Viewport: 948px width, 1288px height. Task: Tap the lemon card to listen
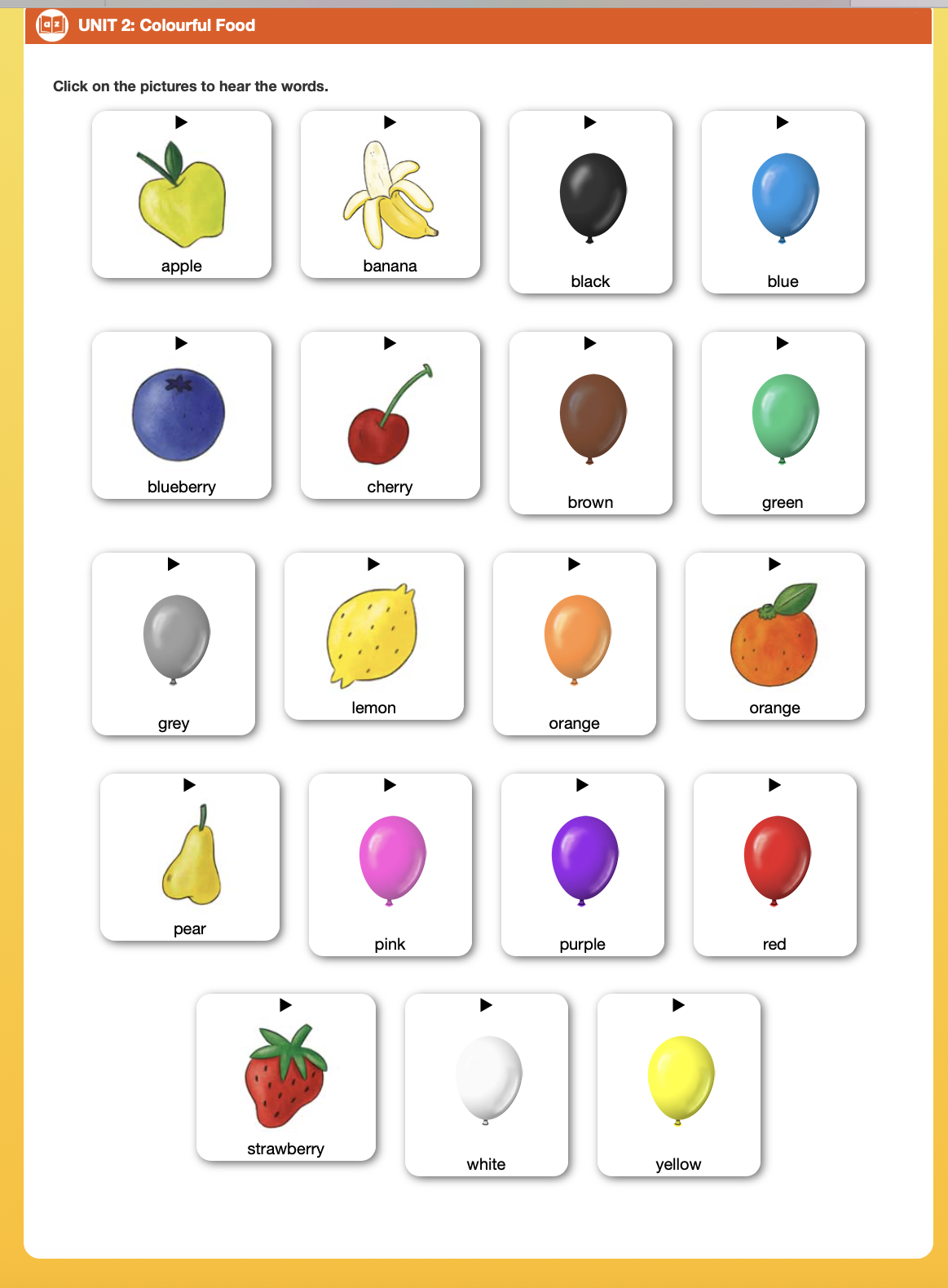(373, 637)
